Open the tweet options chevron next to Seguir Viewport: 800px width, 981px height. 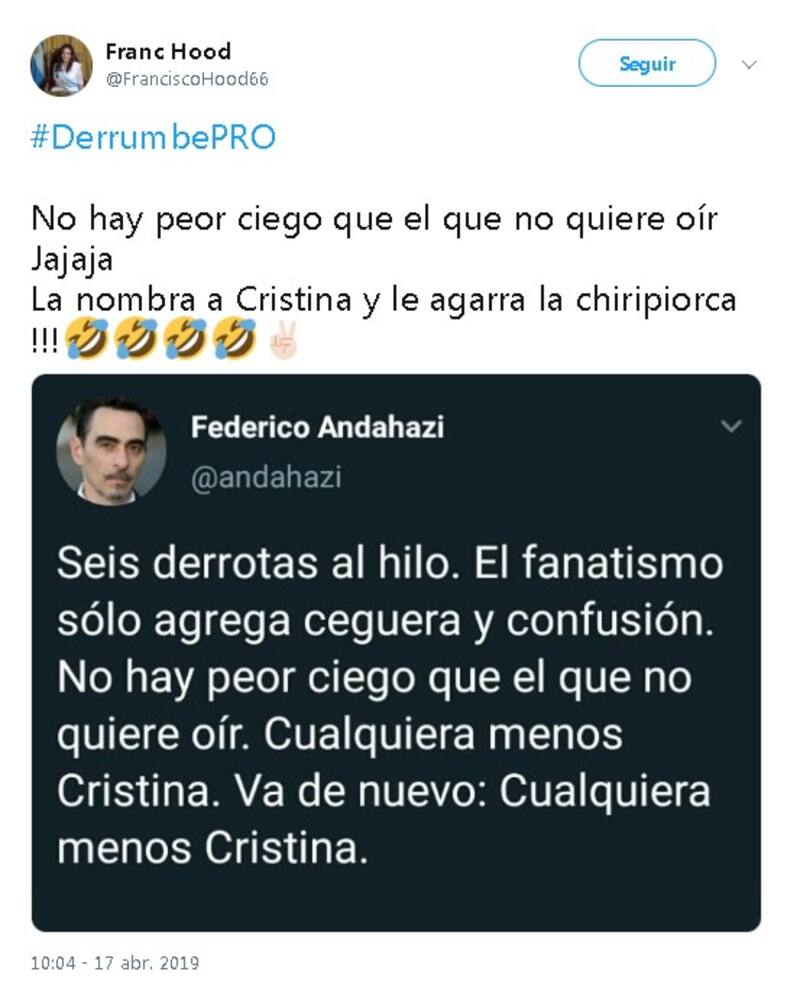tap(748, 65)
